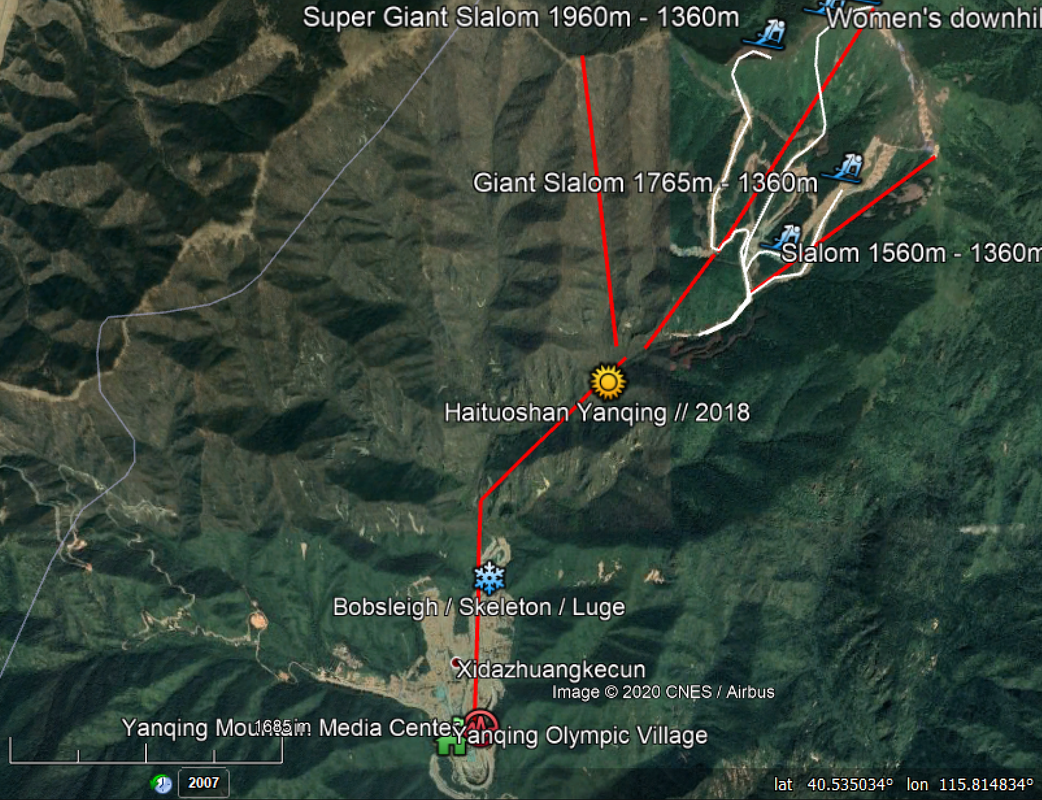Open the Bobsleigh / Skeleton / Luge snowflake placemark
This screenshot has height=800, width=1042.
[x=488, y=577]
